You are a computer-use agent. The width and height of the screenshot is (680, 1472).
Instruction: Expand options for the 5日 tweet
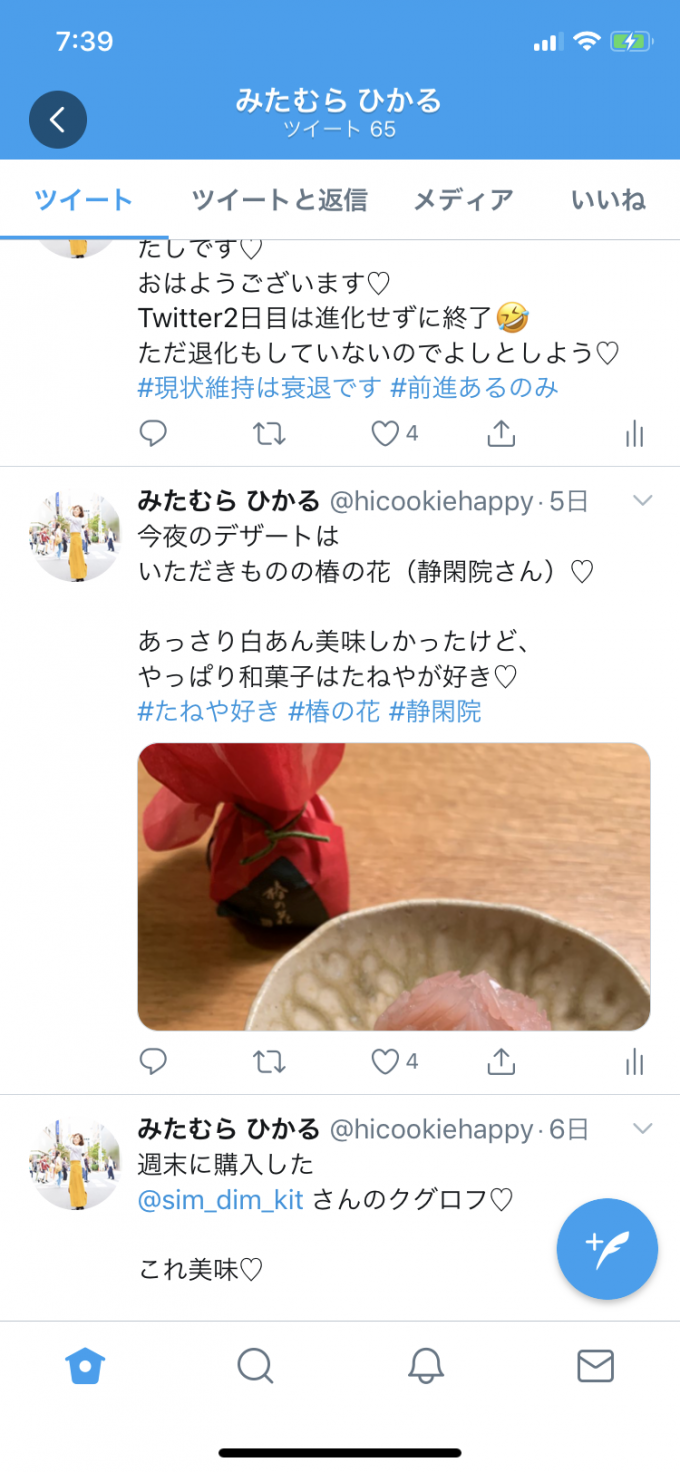pos(643,500)
